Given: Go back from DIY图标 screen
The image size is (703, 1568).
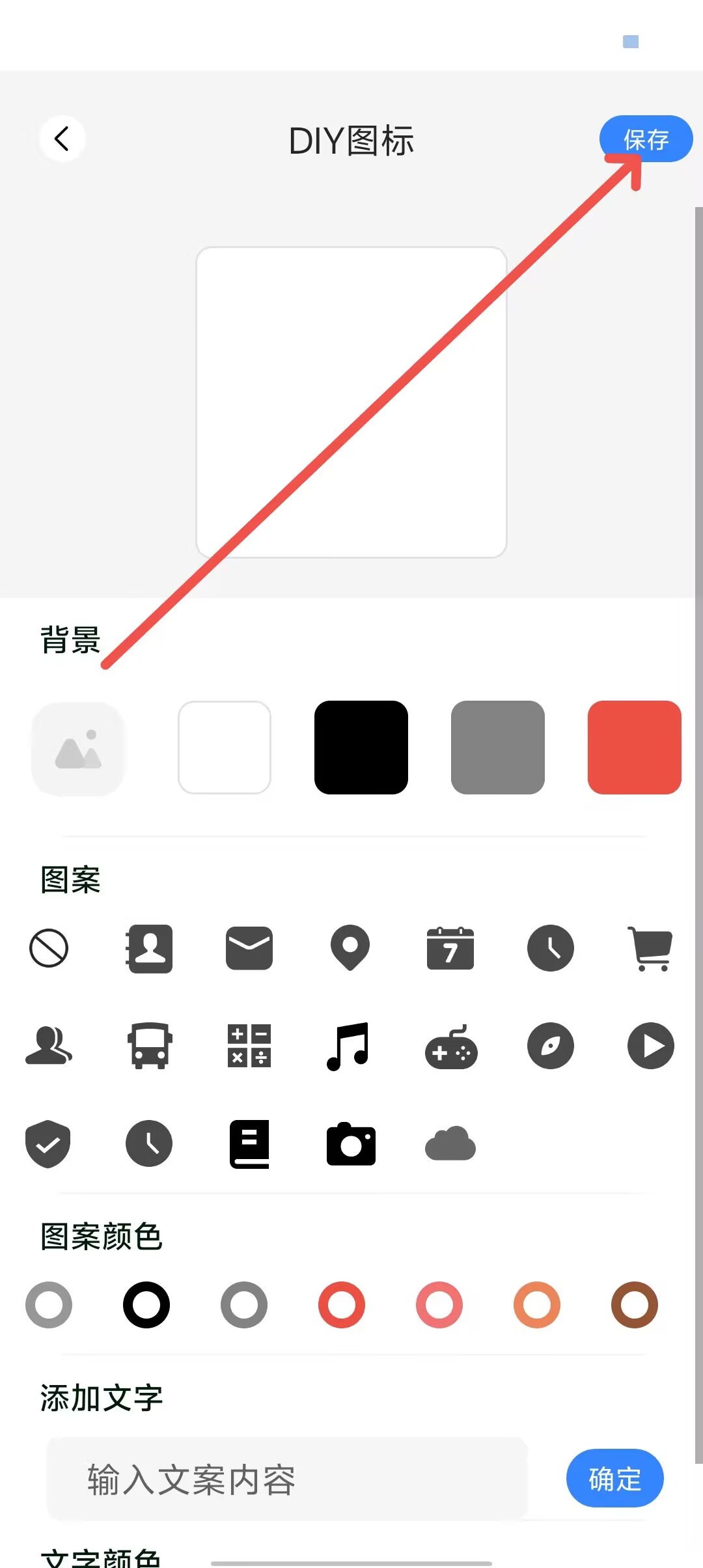Looking at the screenshot, I should coord(62,139).
